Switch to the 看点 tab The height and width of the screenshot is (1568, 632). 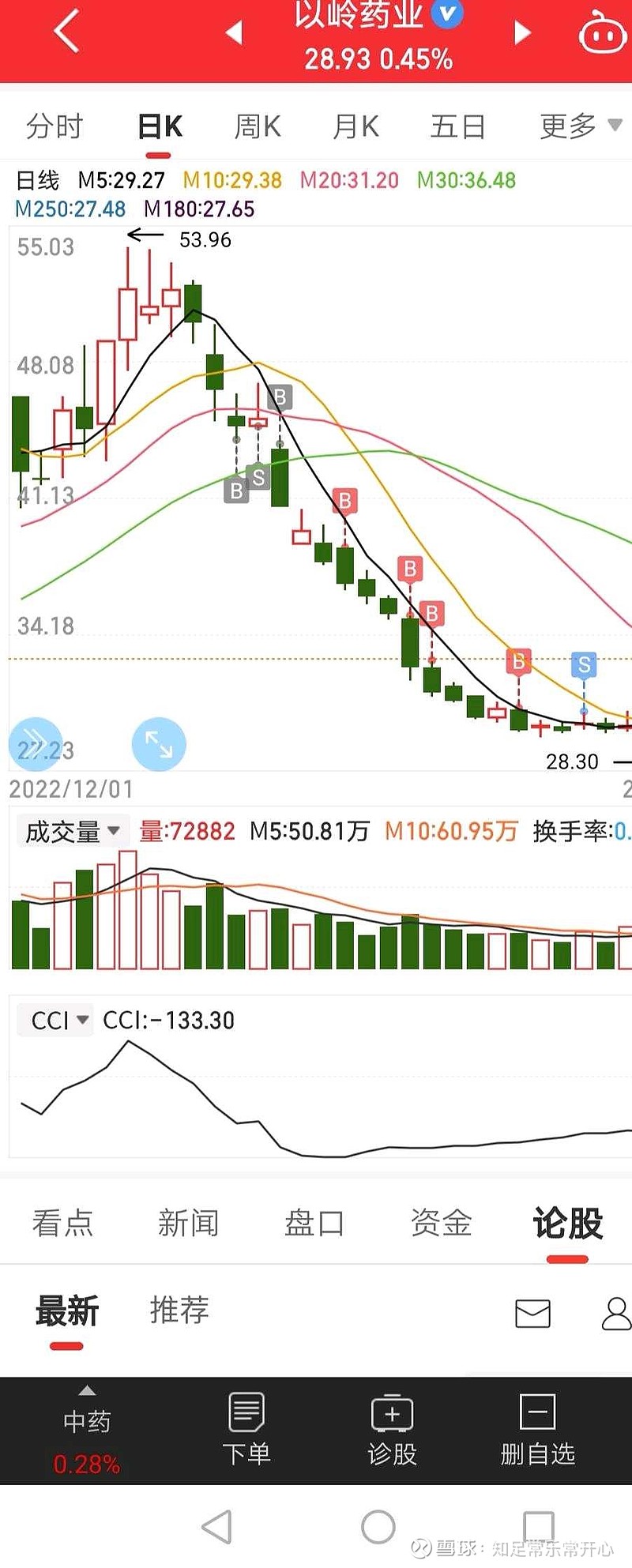[62, 1223]
